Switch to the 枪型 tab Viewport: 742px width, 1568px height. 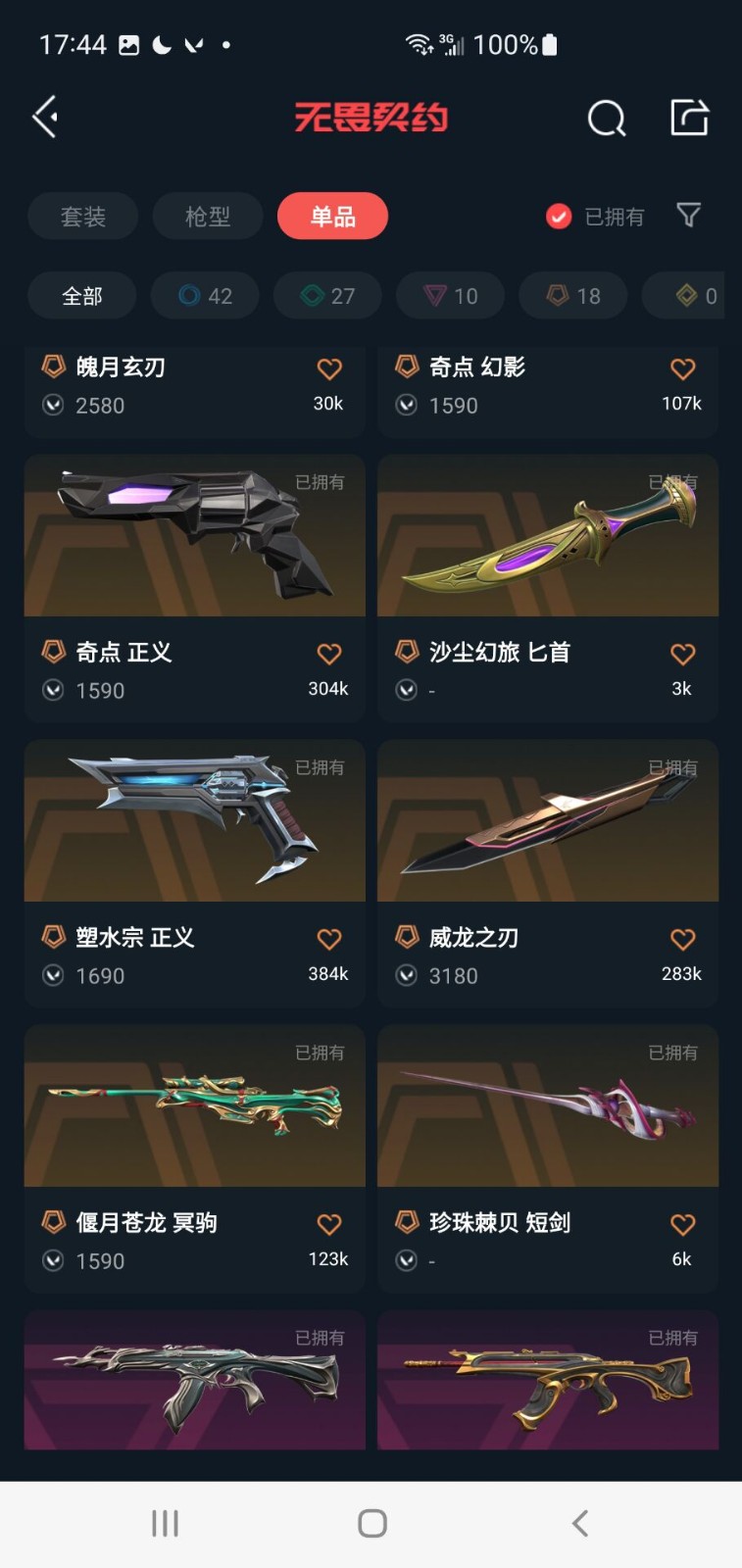pyautogui.click(x=208, y=217)
